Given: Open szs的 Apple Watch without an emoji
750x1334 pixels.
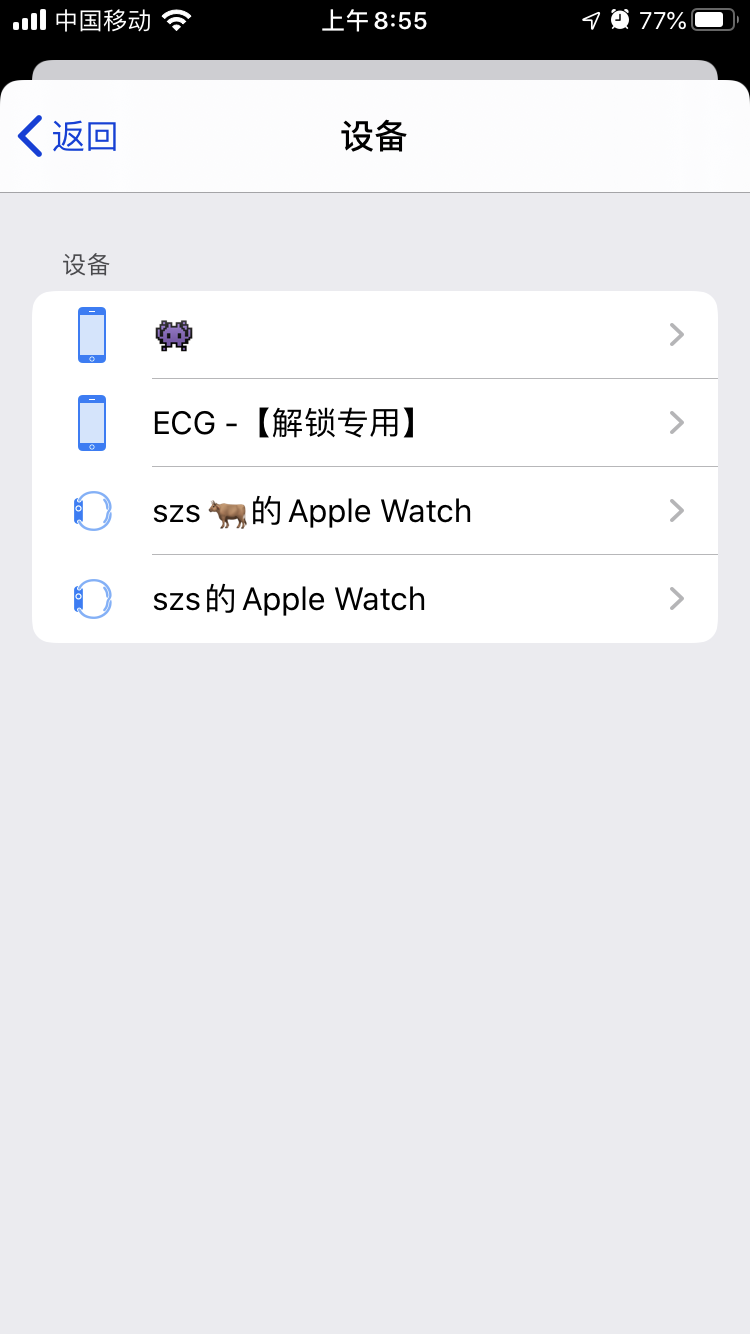Looking at the screenshot, I should [x=374, y=599].
